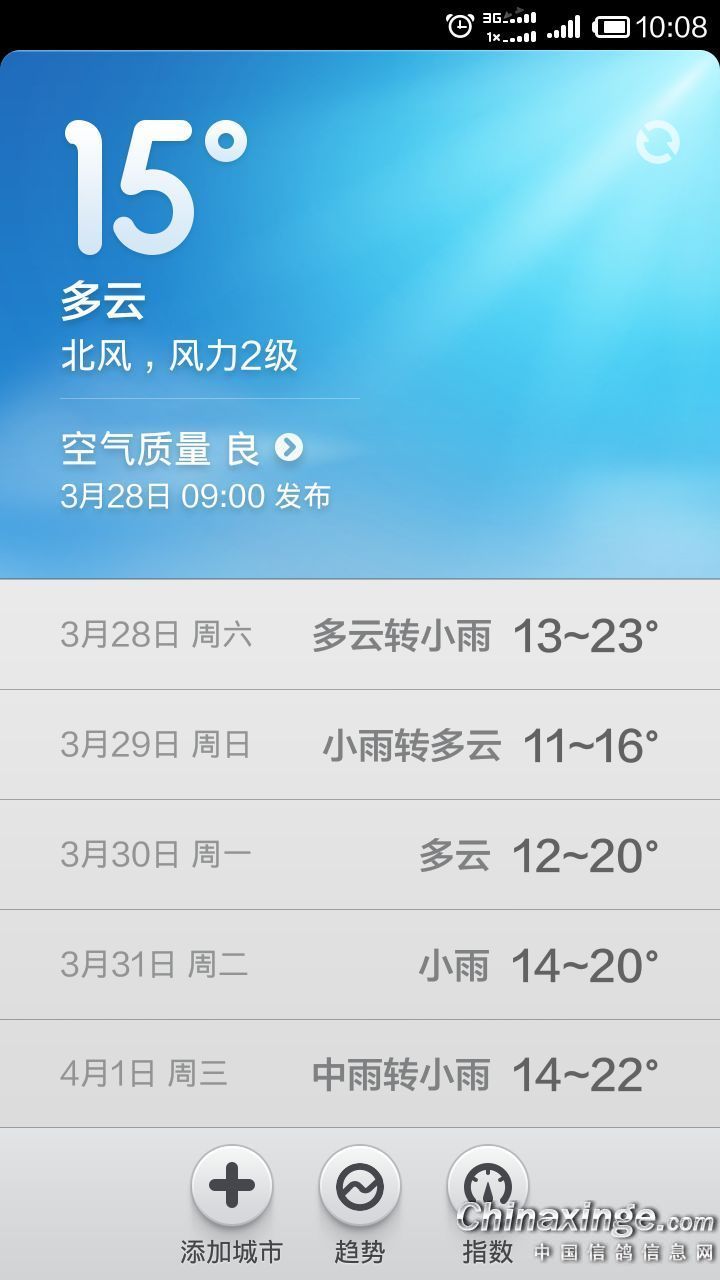Open the 趋势 trend view

pyautogui.click(x=359, y=1187)
